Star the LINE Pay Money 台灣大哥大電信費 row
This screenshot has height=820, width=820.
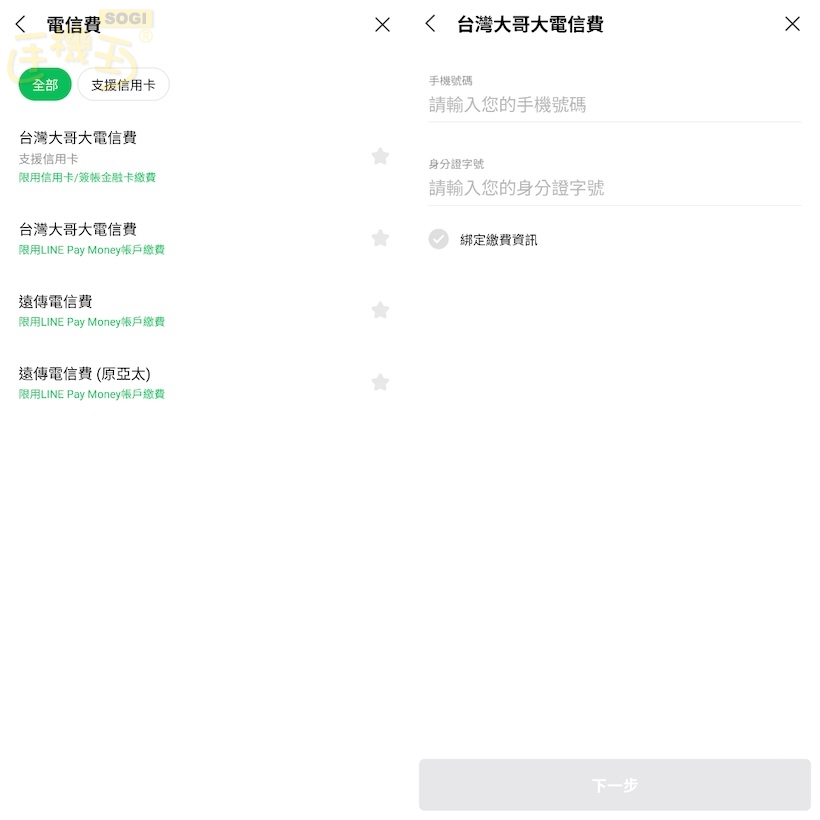coord(380,238)
